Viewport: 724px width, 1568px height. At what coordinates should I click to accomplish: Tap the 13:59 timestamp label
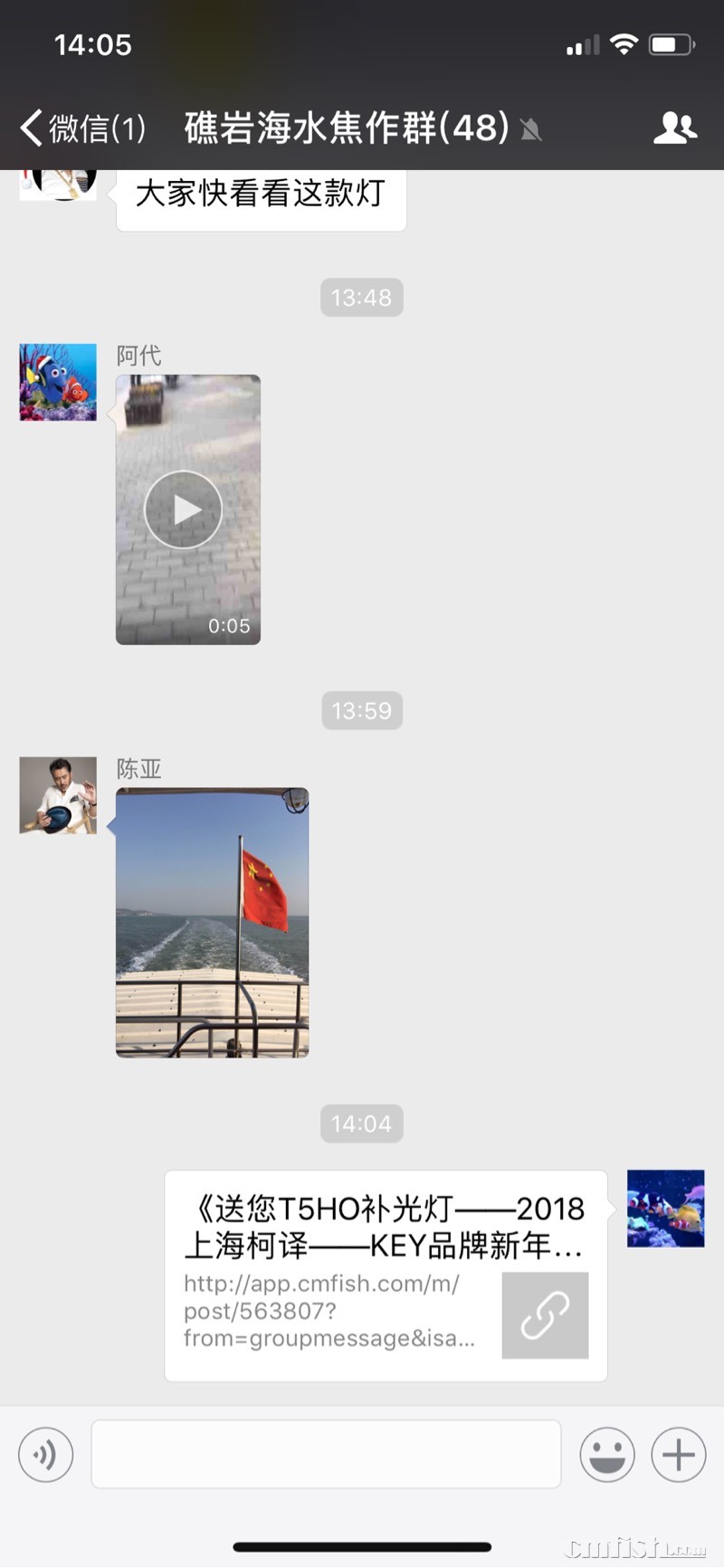[362, 711]
